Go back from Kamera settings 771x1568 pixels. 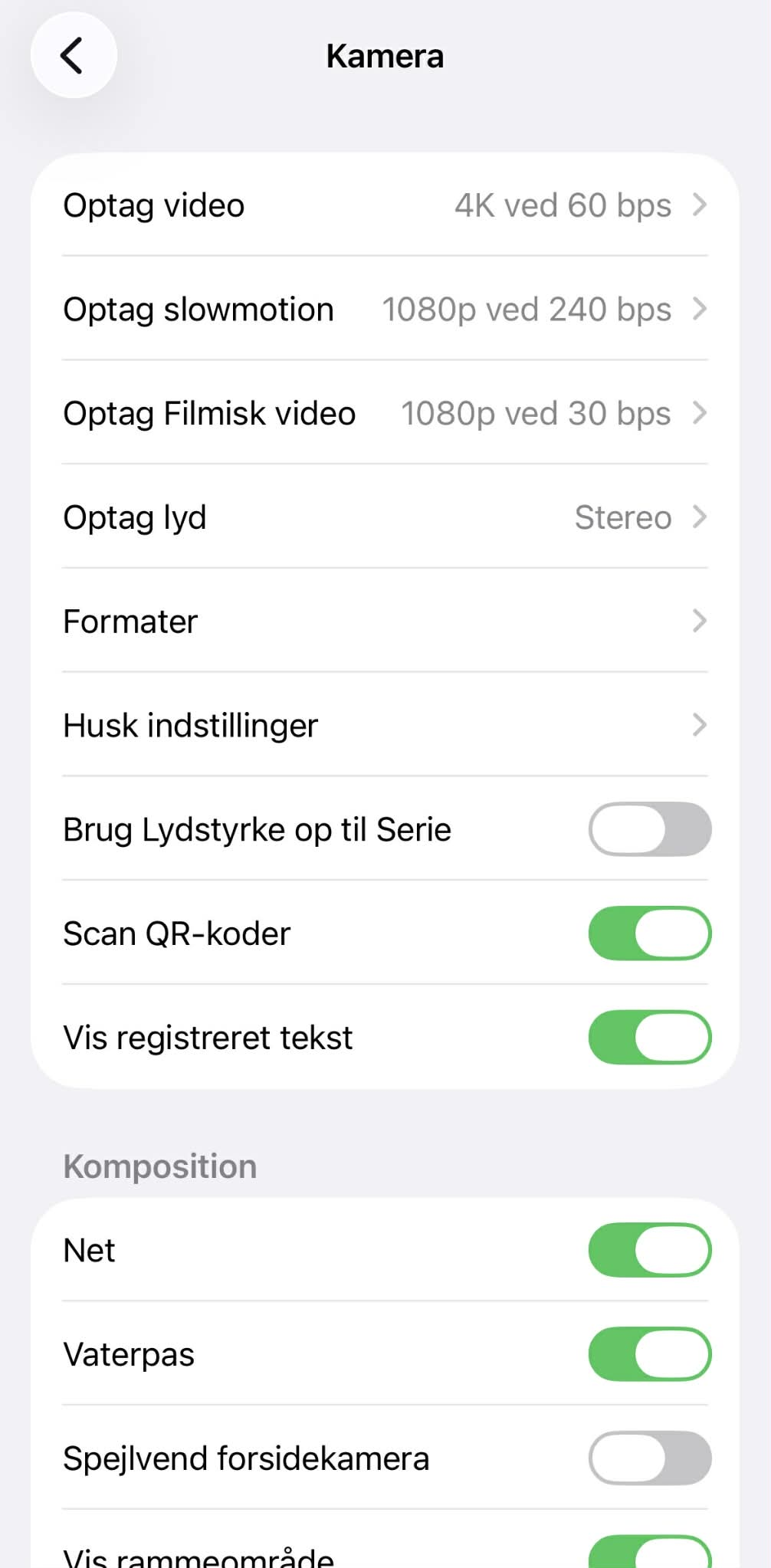pos(74,56)
